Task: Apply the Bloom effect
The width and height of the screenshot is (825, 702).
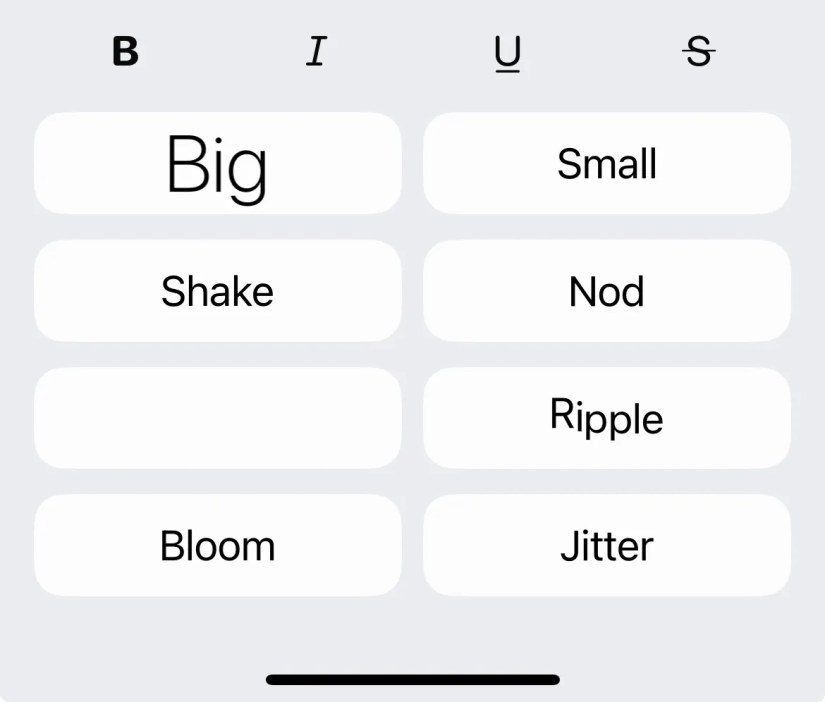Action: [218, 545]
